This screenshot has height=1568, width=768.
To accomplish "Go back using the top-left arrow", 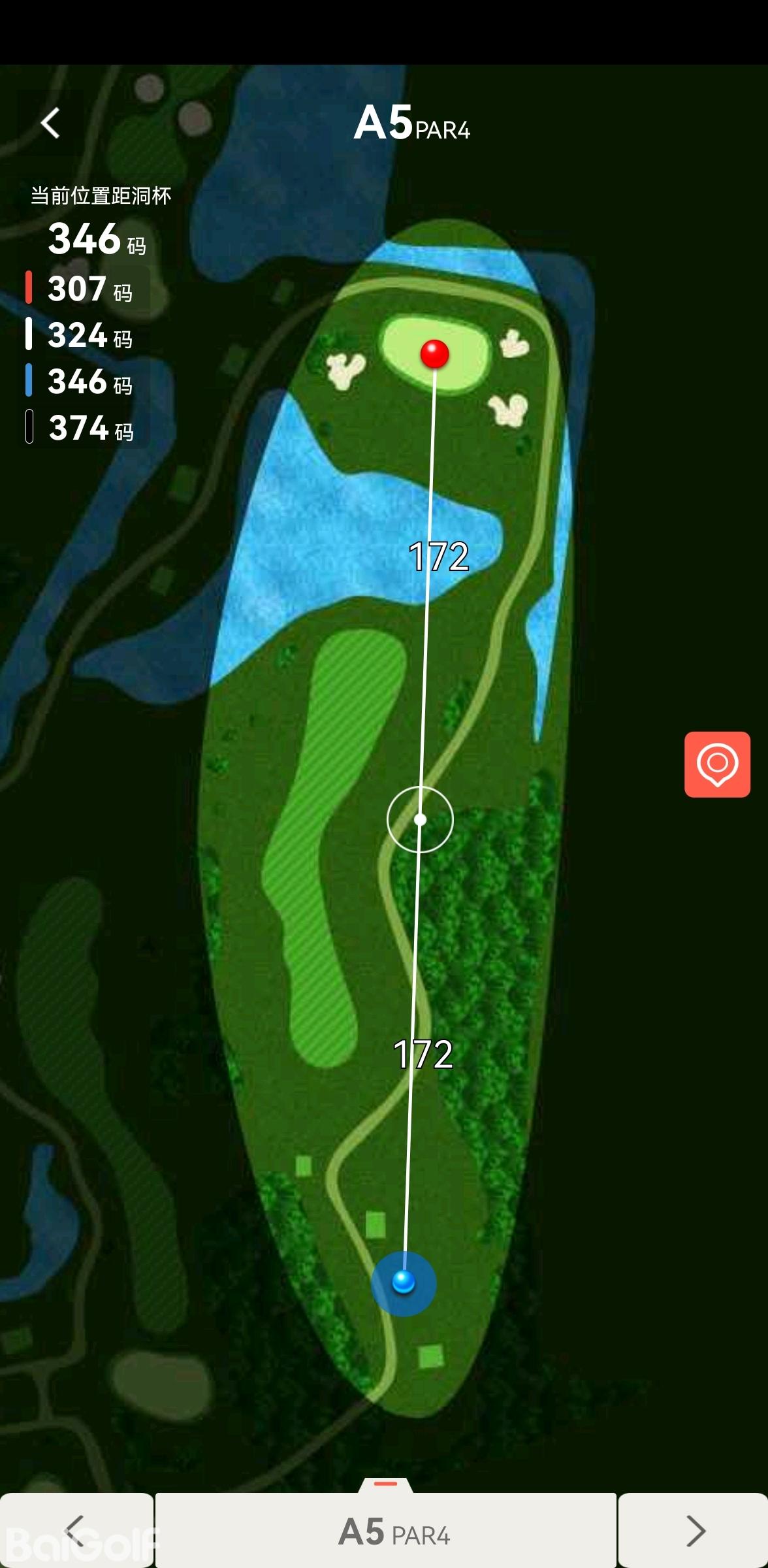I will point(50,123).
